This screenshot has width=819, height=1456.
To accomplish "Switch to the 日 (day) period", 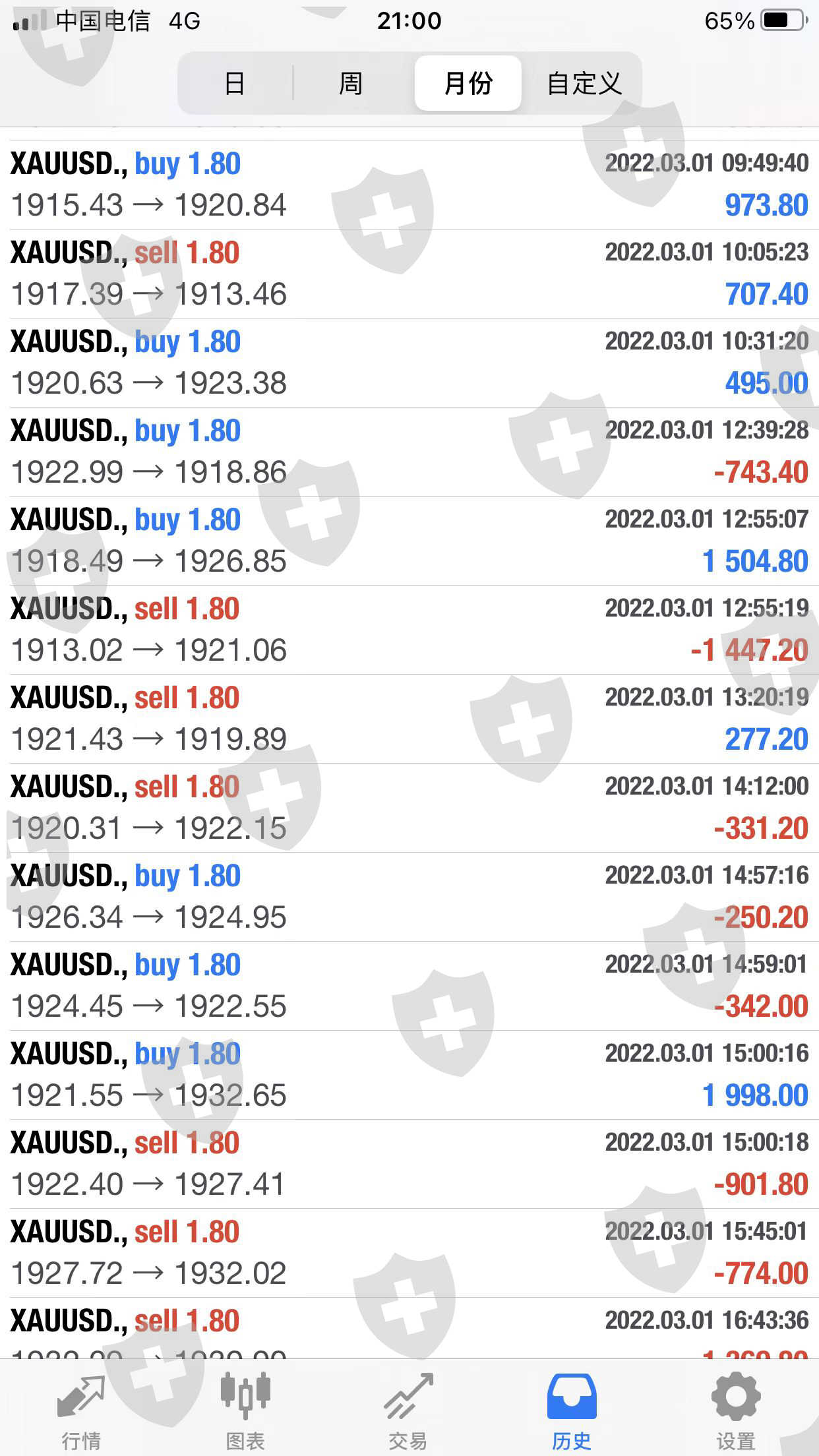I will (x=235, y=84).
